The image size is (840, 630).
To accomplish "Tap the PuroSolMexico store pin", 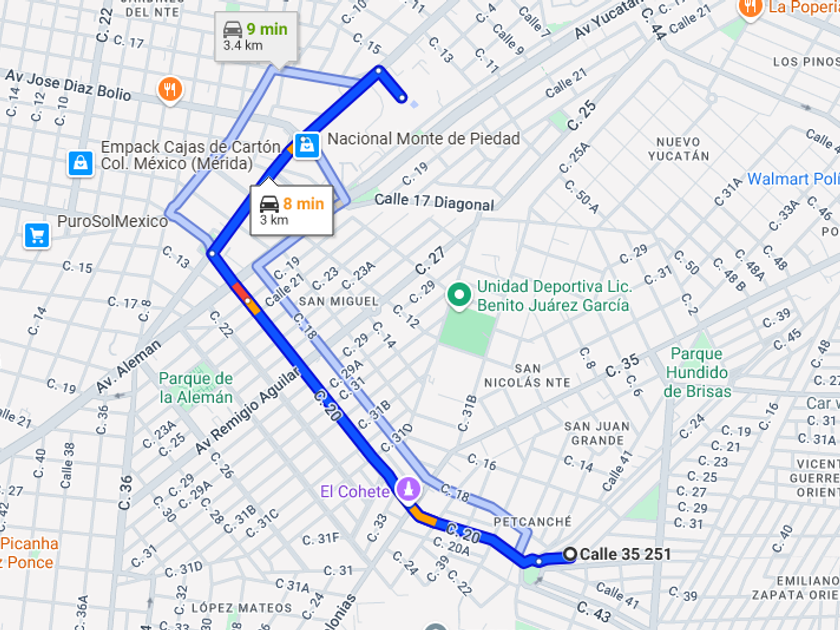I will 37,235.
